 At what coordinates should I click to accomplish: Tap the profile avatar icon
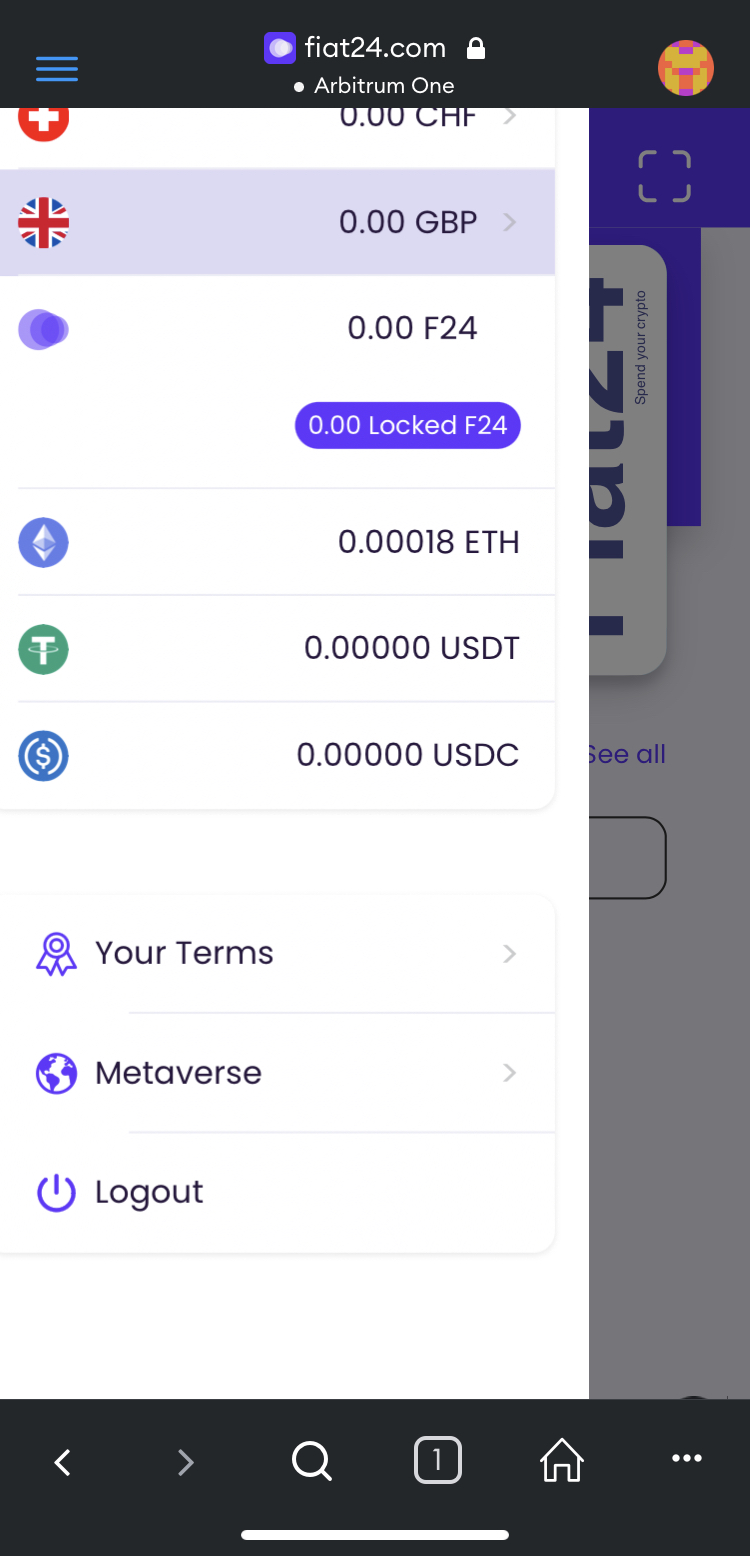pos(685,68)
